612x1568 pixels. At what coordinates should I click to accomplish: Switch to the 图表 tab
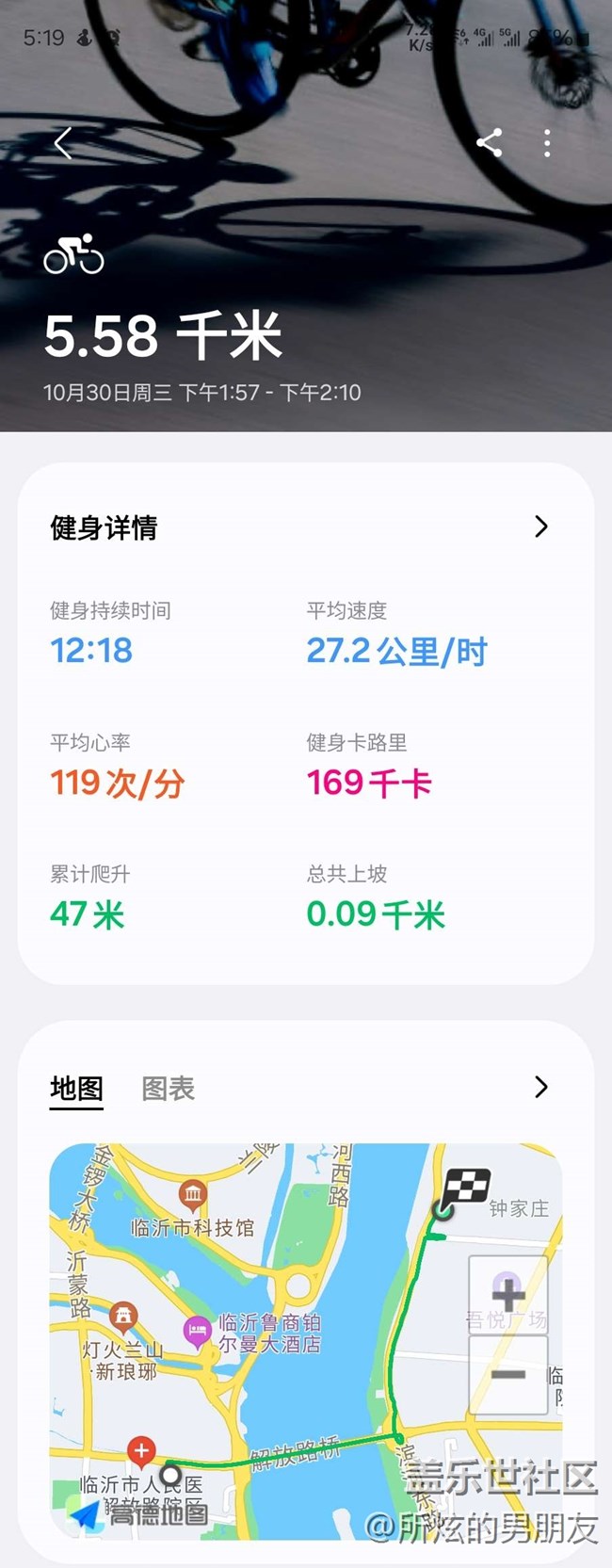click(168, 1089)
